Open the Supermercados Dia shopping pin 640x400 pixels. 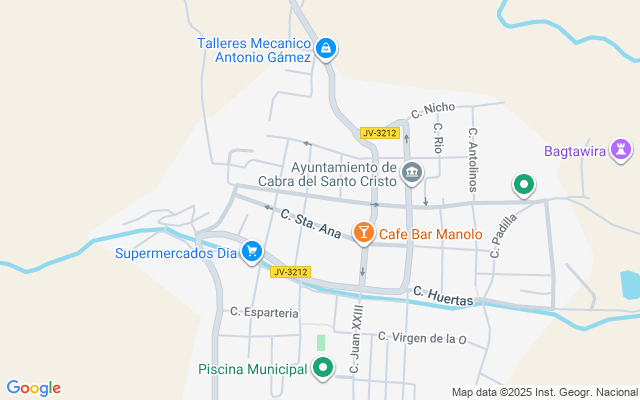(x=252, y=252)
